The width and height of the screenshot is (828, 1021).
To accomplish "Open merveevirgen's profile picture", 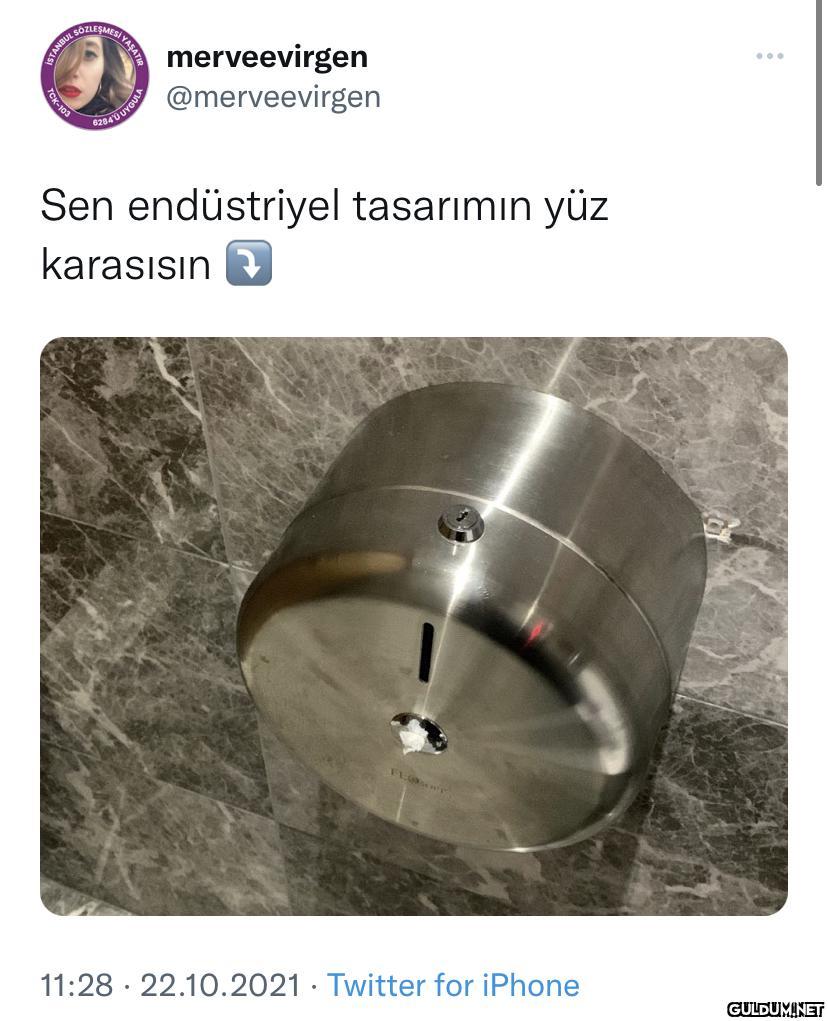I will pyautogui.click(x=95, y=76).
